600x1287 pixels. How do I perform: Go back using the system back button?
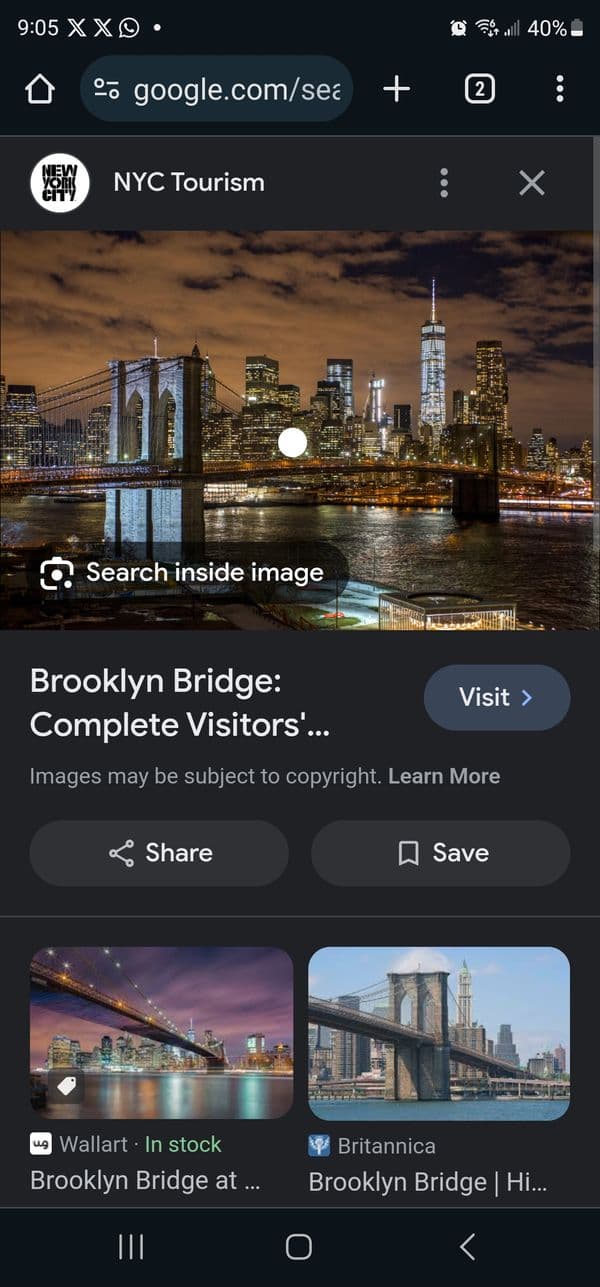[467, 1246]
